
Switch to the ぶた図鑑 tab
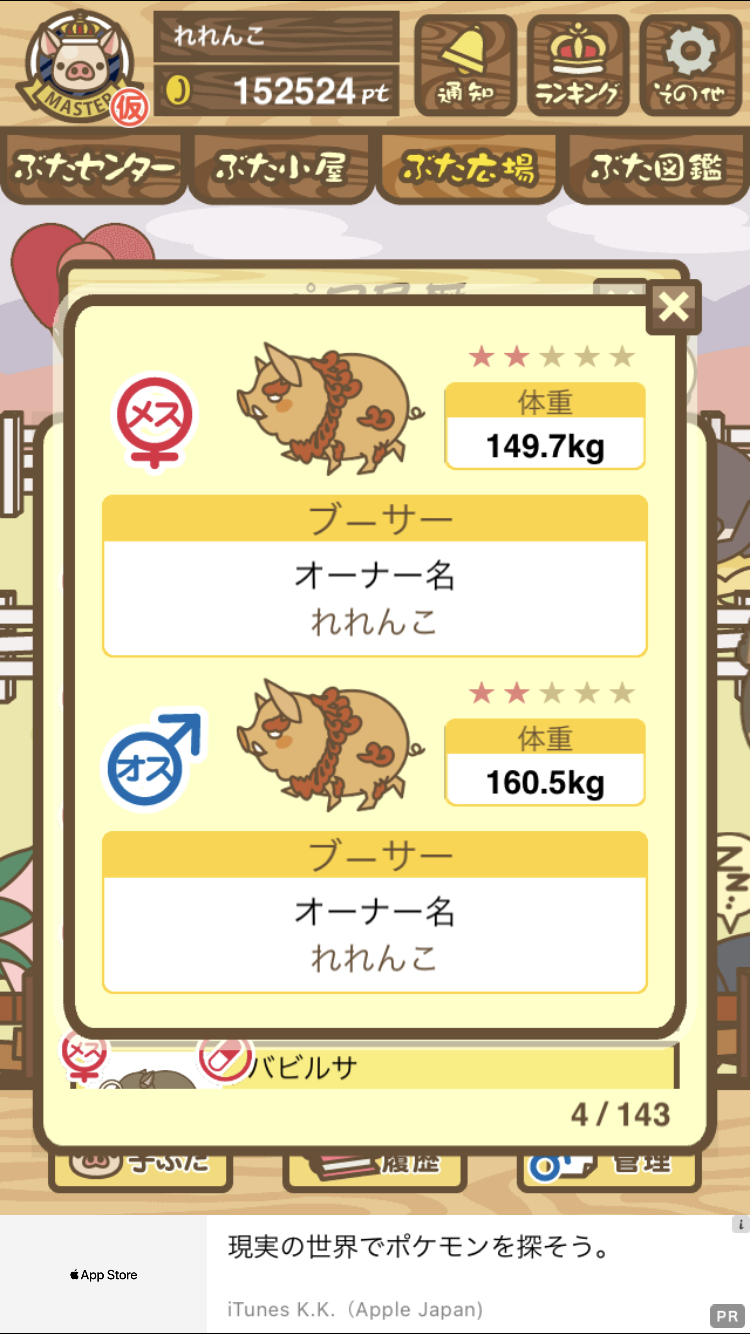656,167
